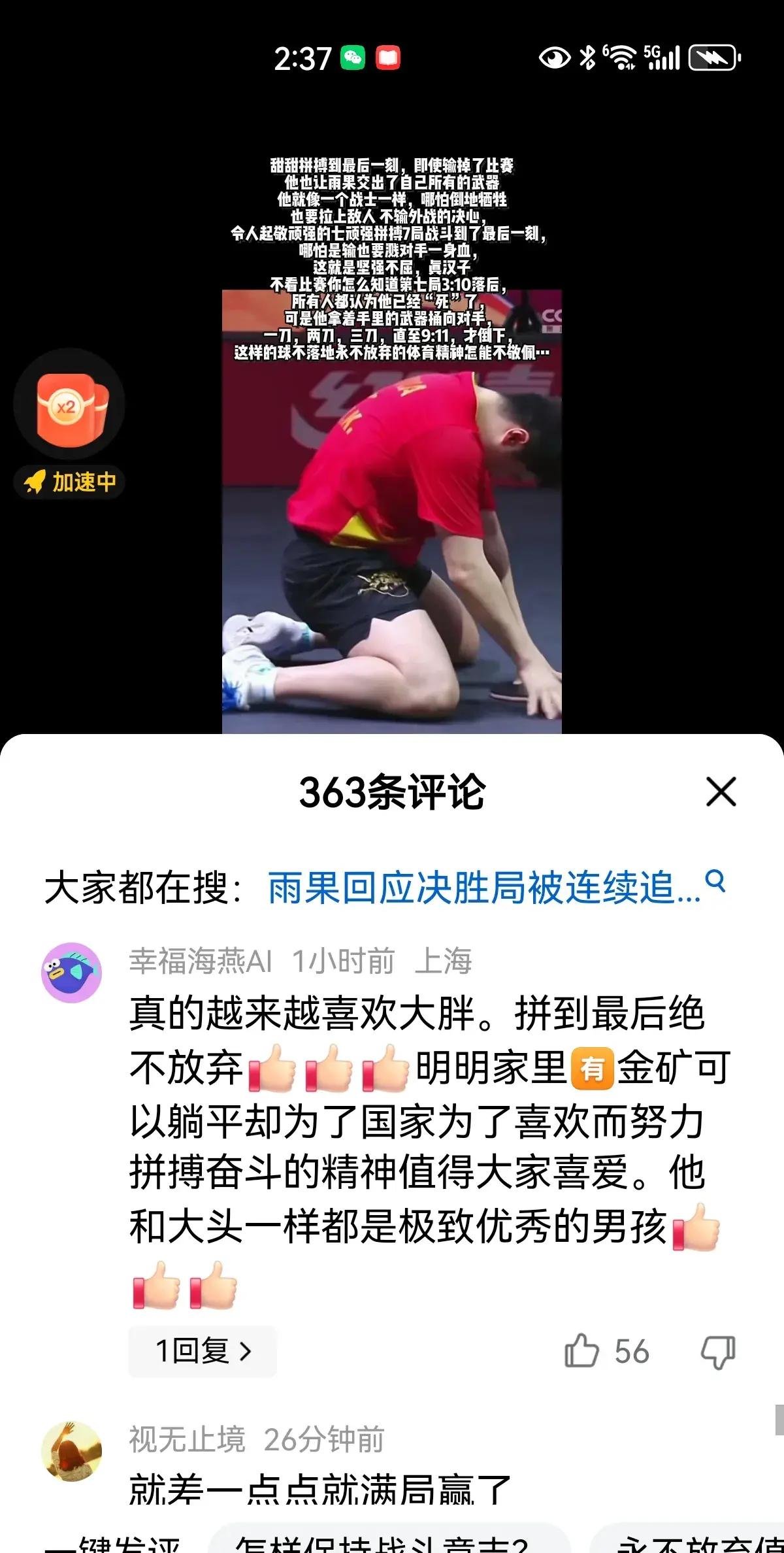Expand the 1回复 reply under 幸福海燕AI's comment
Image resolution: width=784 pixels, height=1553 pixels.
coord(203,1351)
